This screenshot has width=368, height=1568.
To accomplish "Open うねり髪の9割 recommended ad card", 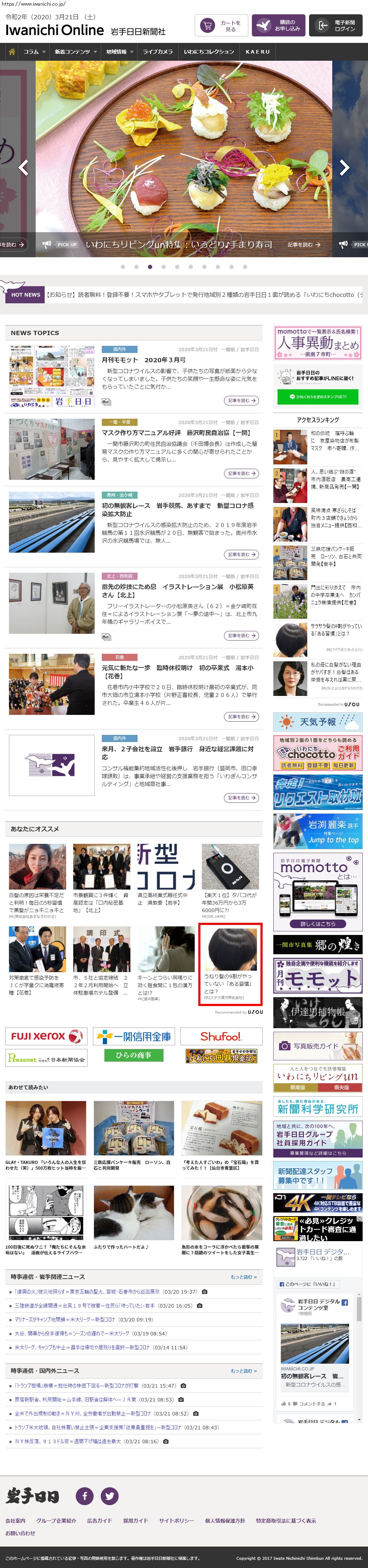I will click(x=230, y=964).
